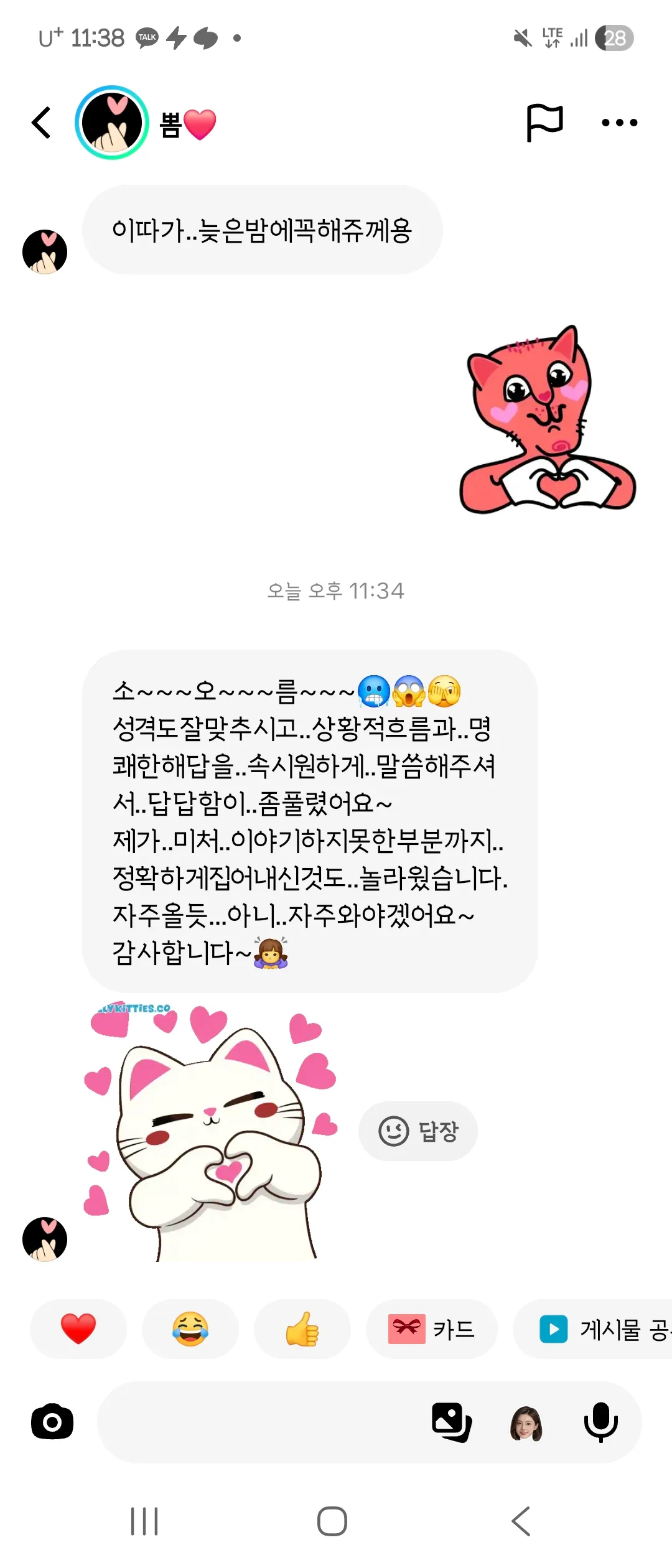Record a voice message with microphone
This screenshot has height=1568, width=672.
(x=600, y=1422)
